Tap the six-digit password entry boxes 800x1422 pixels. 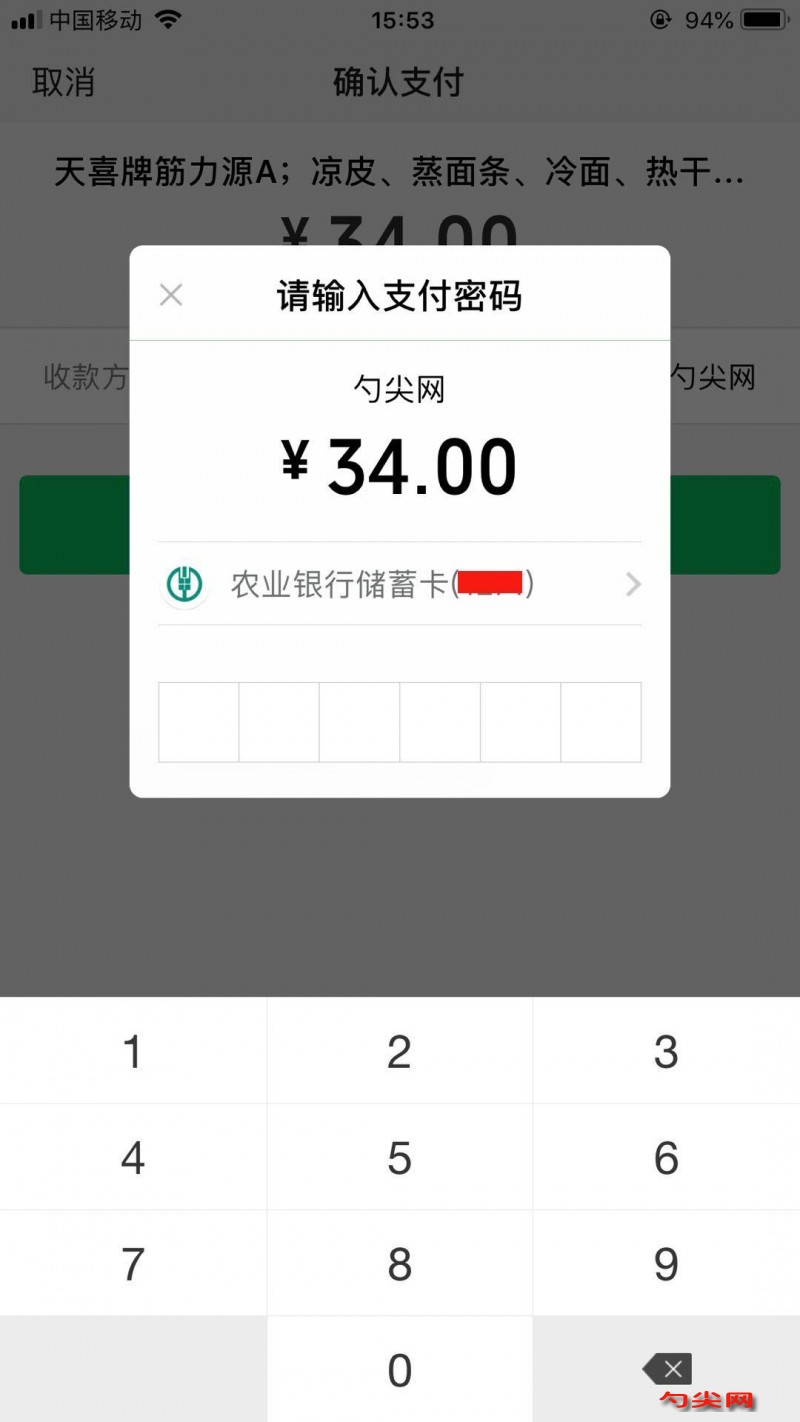tap(400, 722)
